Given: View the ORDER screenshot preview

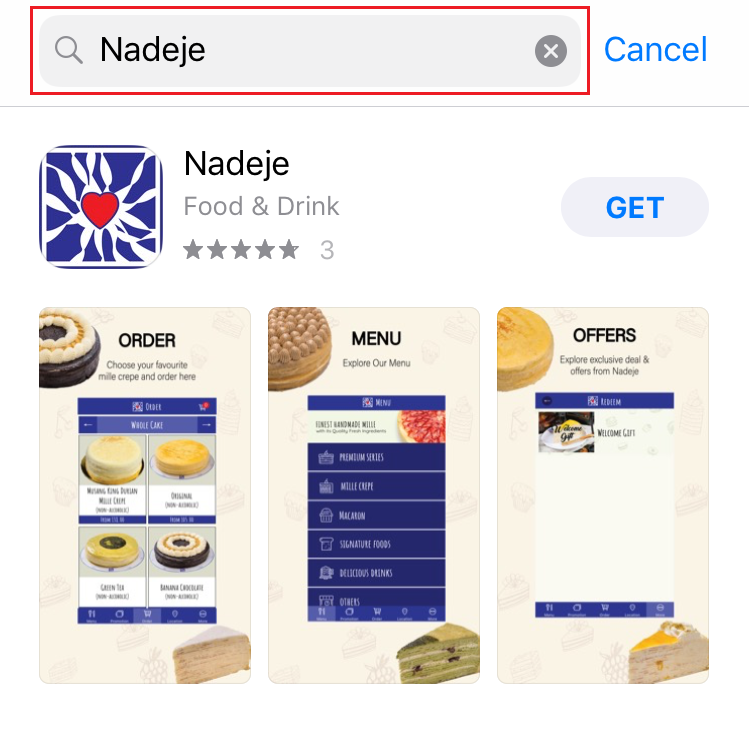Looking at the screenshot, I should [x=145, y=495].
